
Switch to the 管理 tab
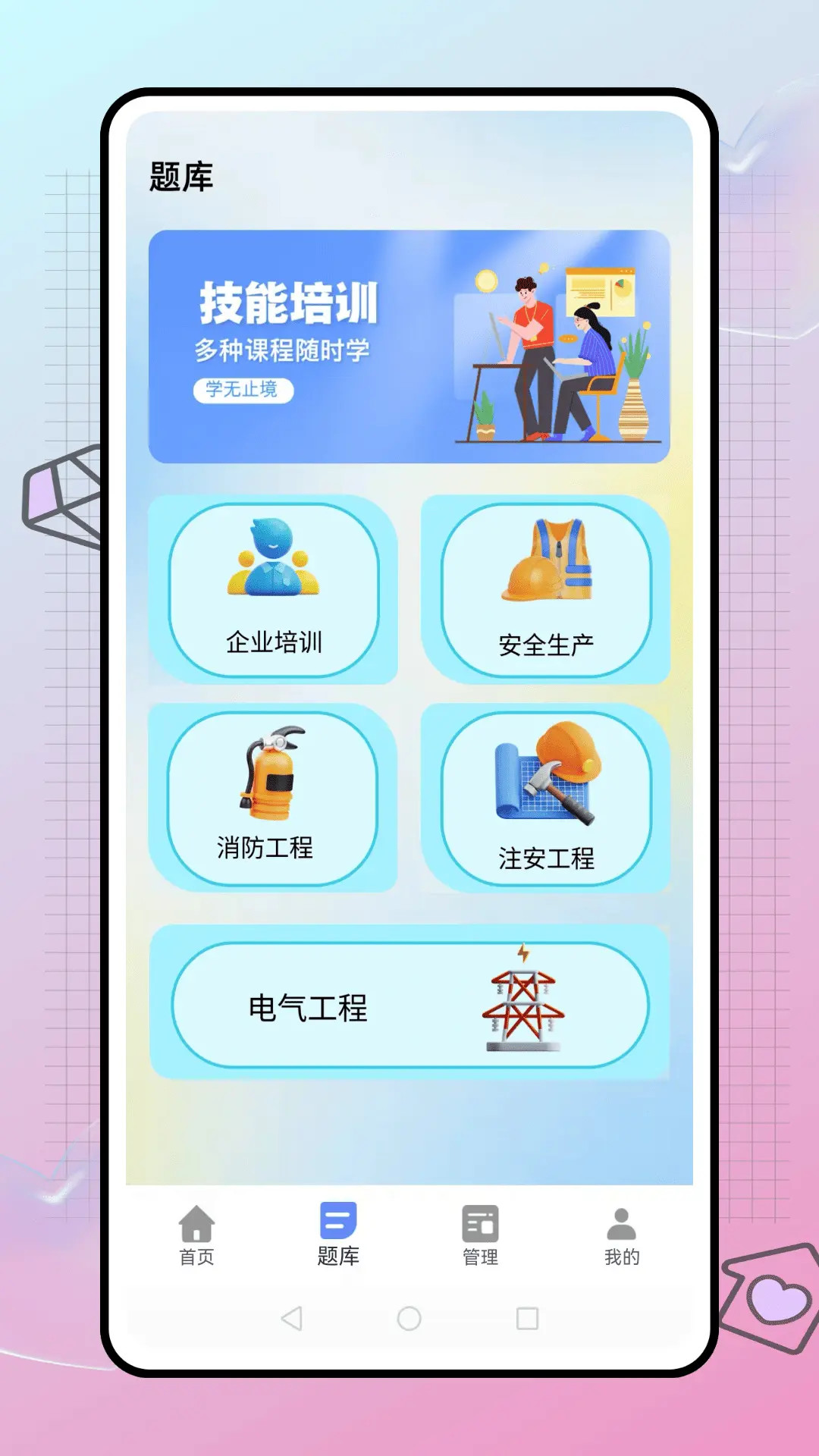click(x=479, y=1236)
